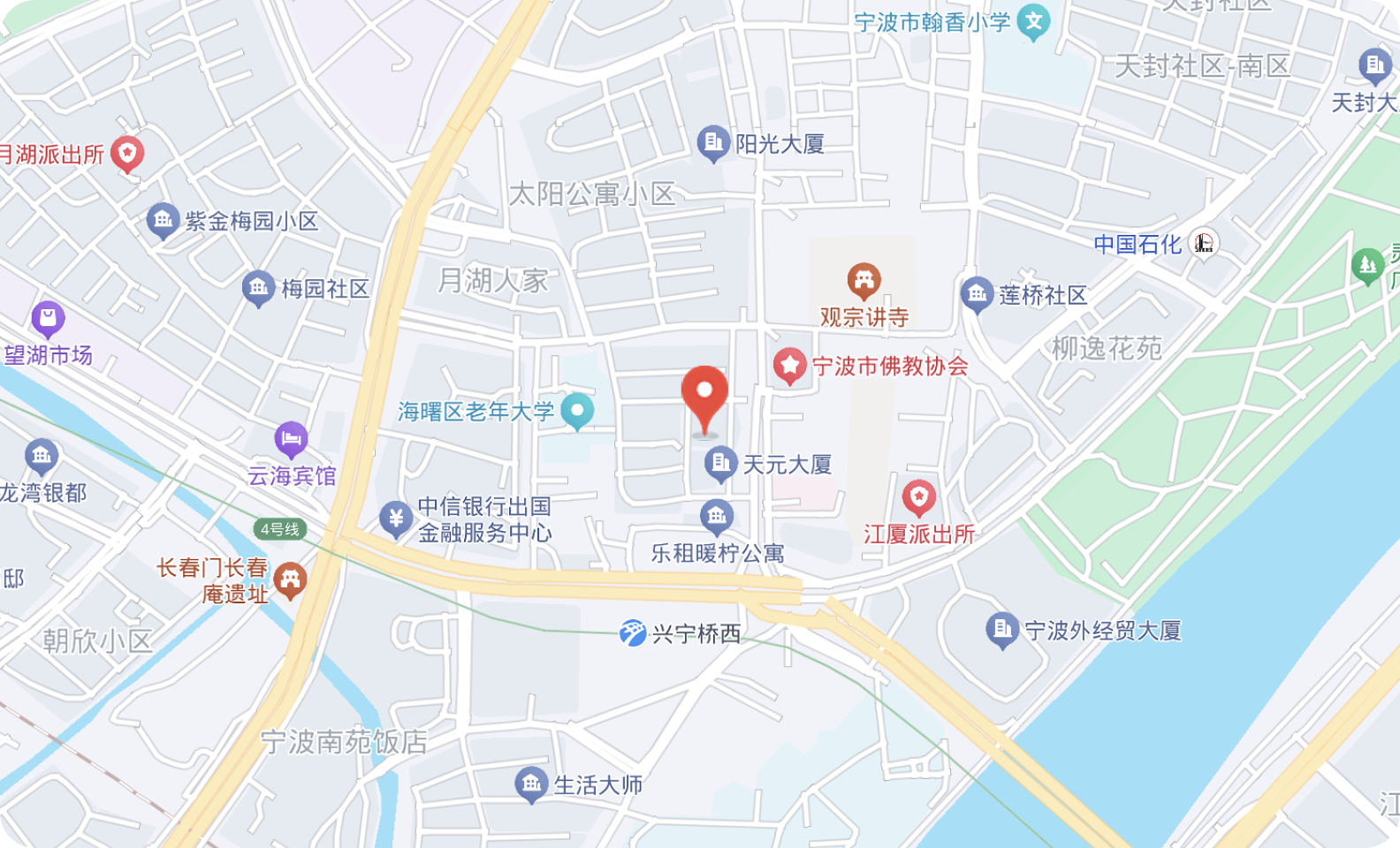1400x848 pixels.
Task: Open the 生活大师 marker
Action: (531, 784)
